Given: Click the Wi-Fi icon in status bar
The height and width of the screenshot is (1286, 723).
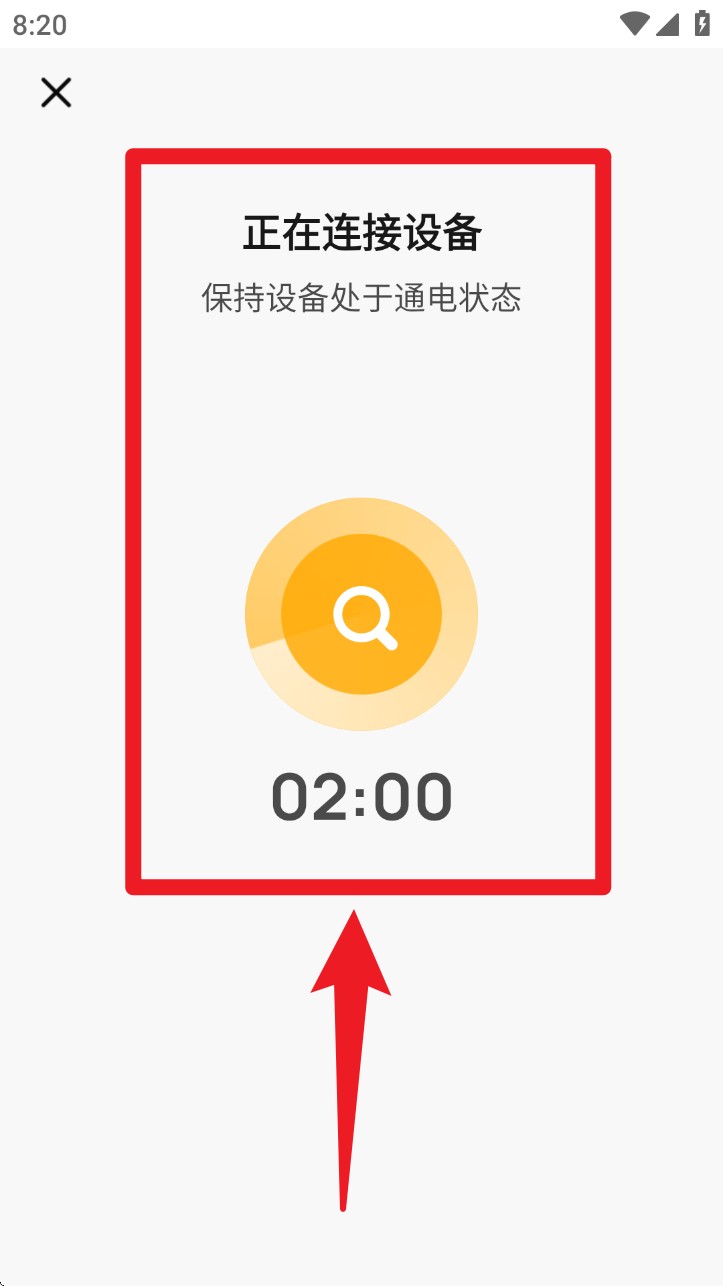Looking at the screenshot, I should 634,22.
